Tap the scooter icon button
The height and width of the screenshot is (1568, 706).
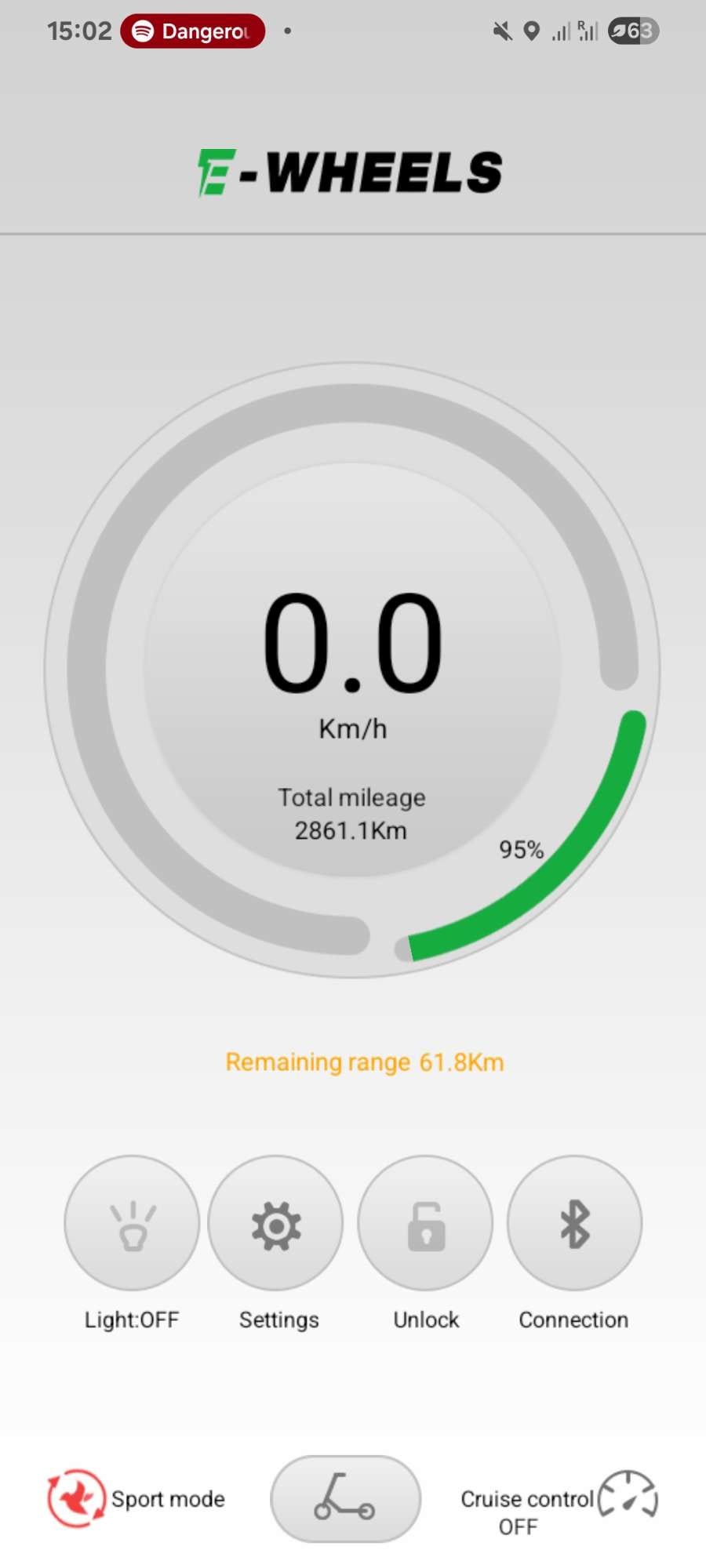point(345,1498)
